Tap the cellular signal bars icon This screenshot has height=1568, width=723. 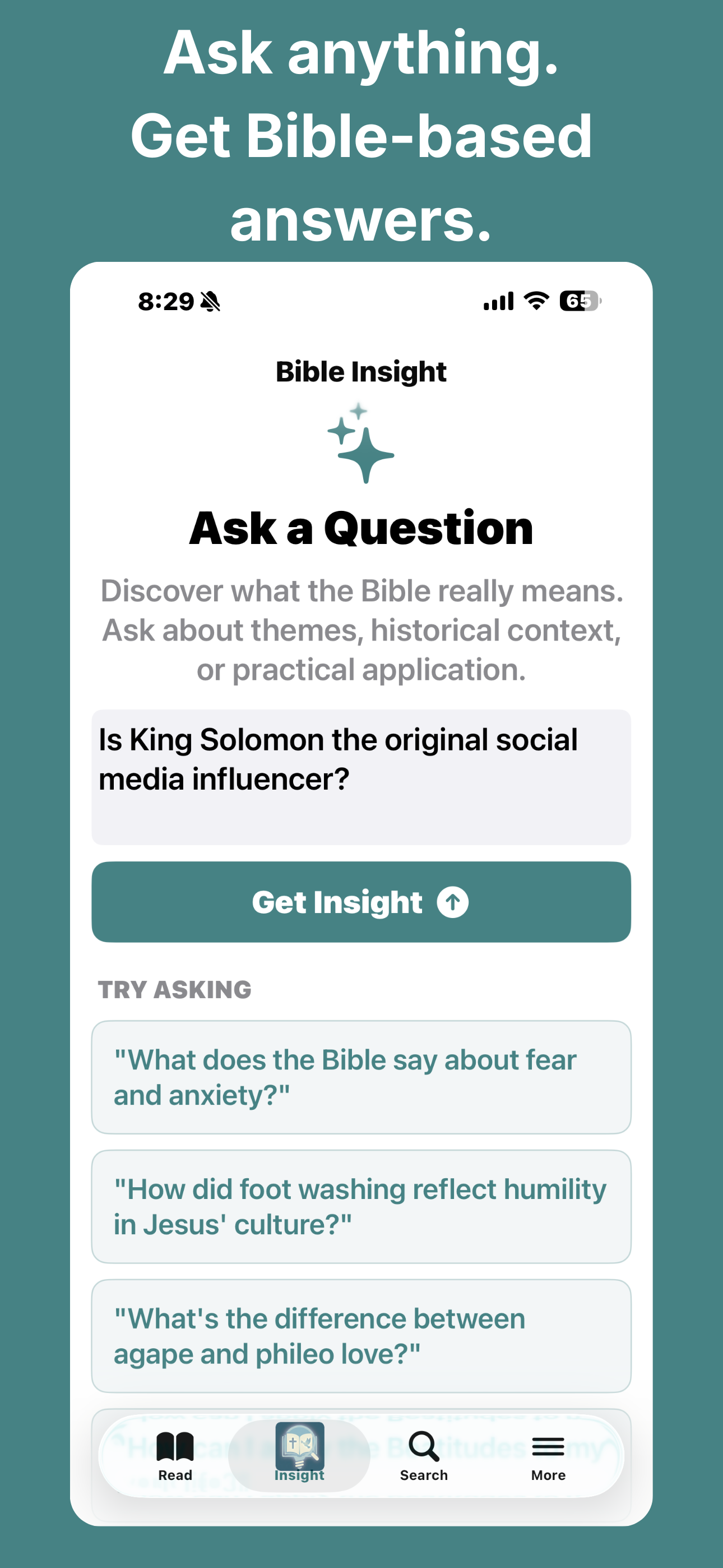click(x=498, y=300)
